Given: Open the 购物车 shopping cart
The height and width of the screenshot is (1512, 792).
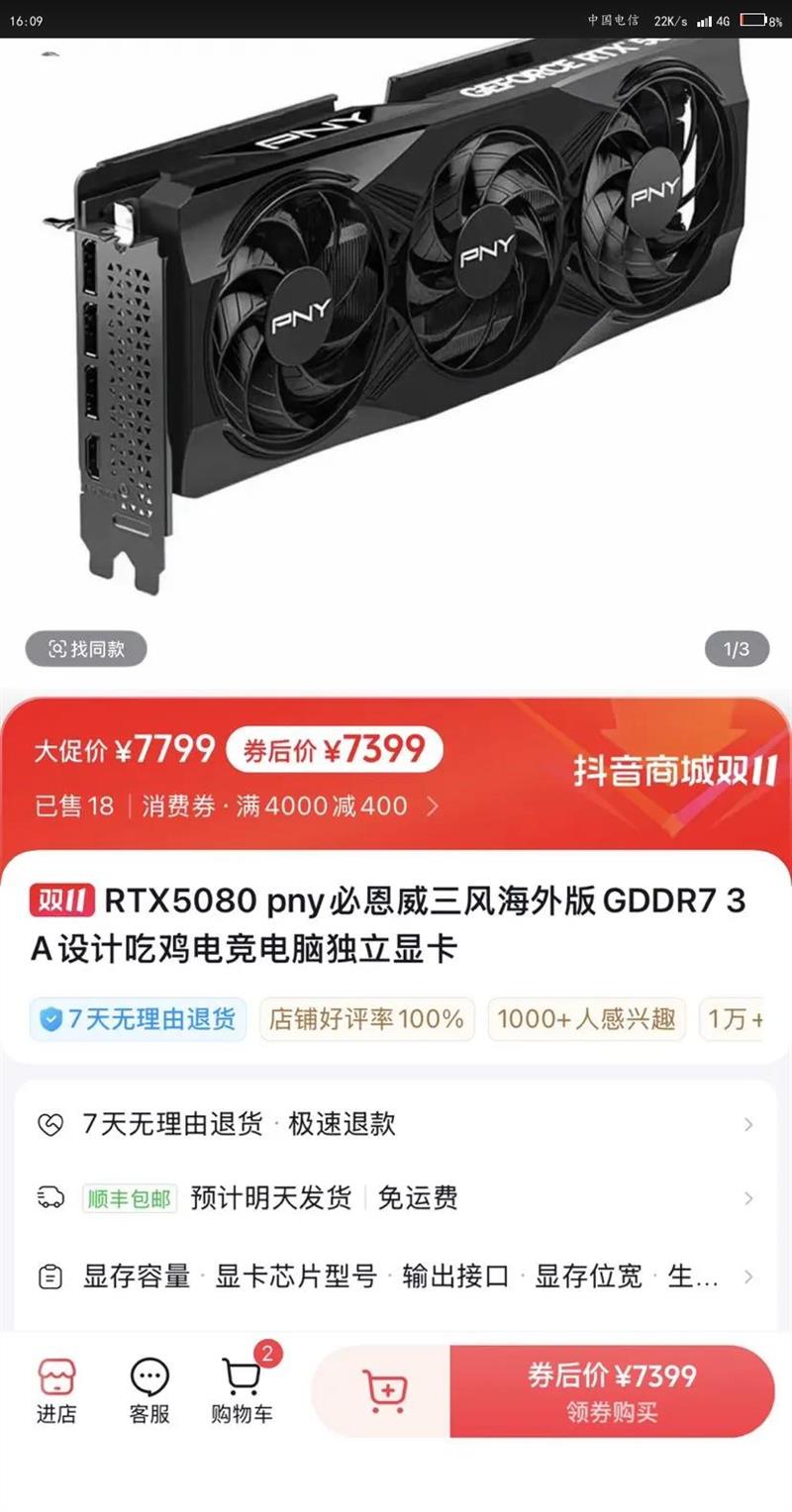Looking at the screenshot, I should [242, 1390].
